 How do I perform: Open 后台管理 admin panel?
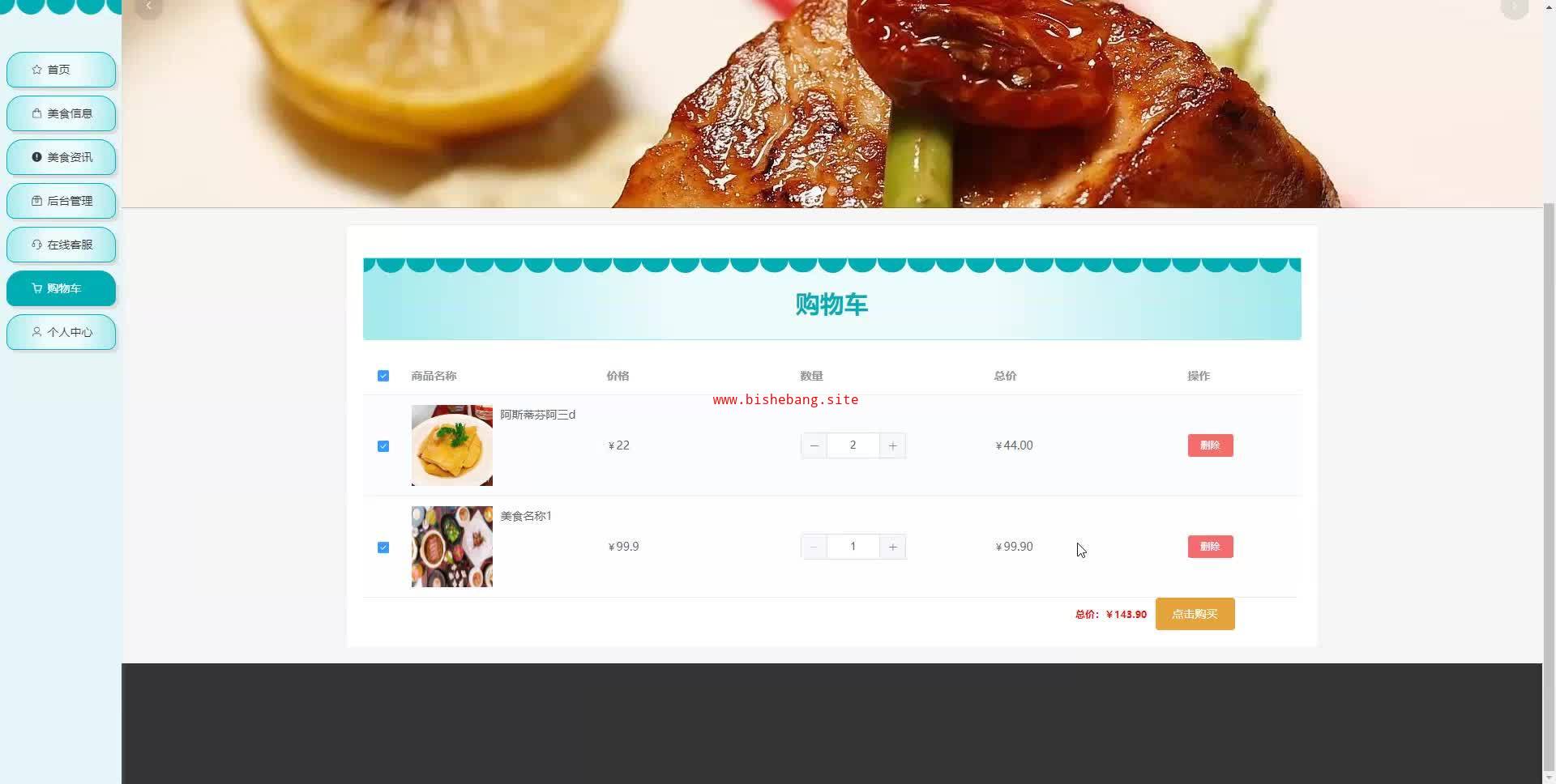tap(61, 201)
